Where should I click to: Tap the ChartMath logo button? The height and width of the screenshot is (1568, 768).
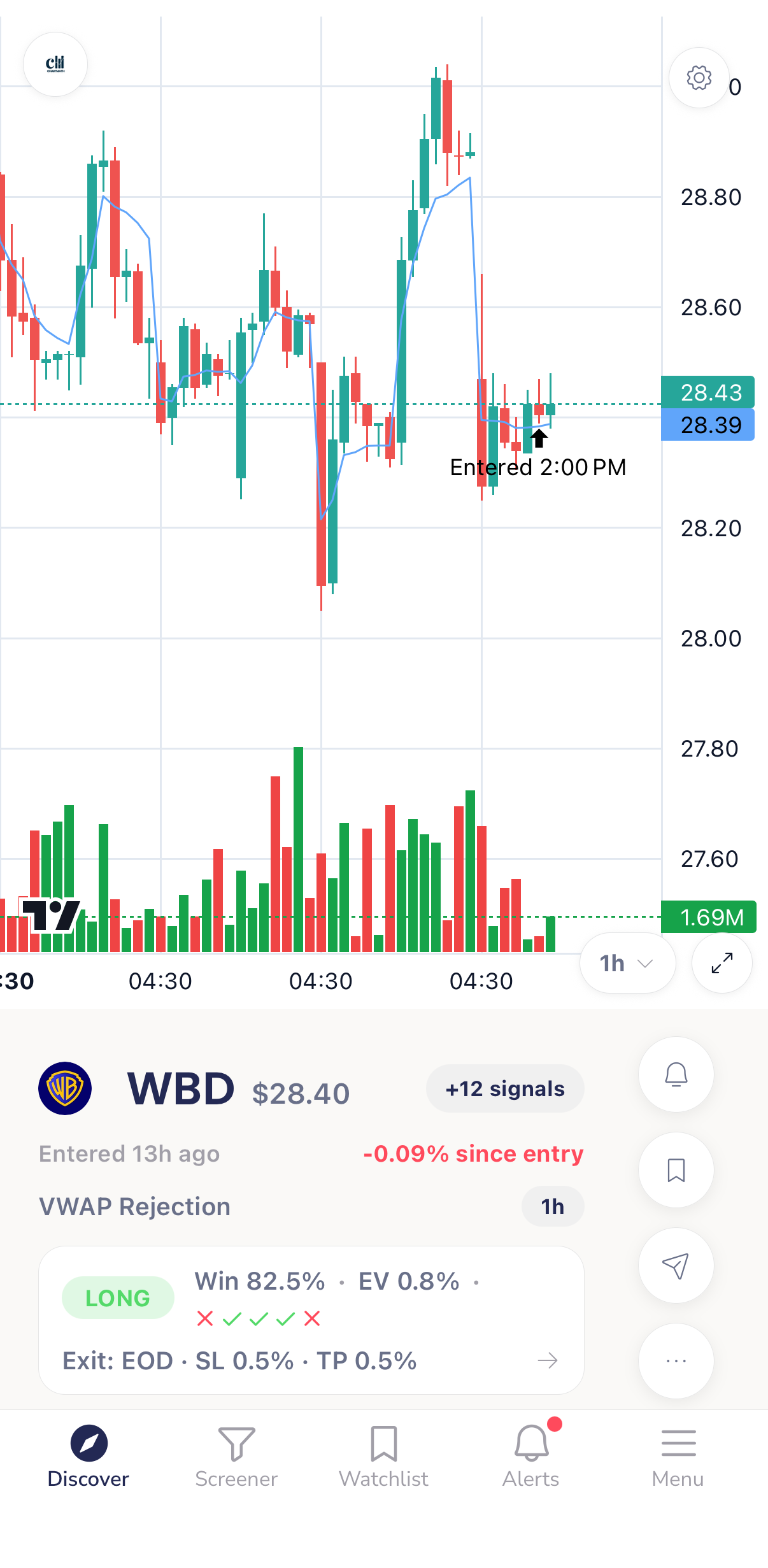coord(55,64)
